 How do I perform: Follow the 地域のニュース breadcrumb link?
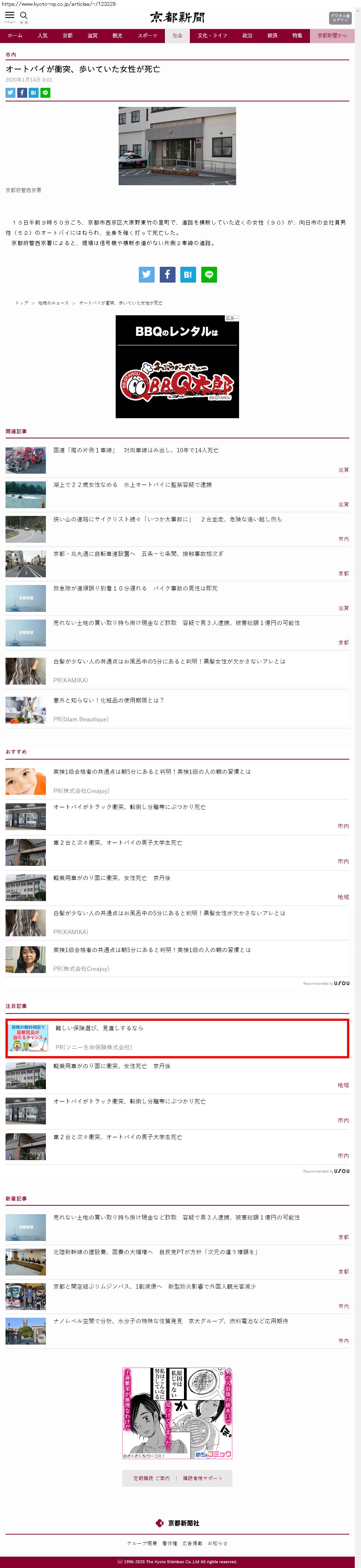[54, 302]
